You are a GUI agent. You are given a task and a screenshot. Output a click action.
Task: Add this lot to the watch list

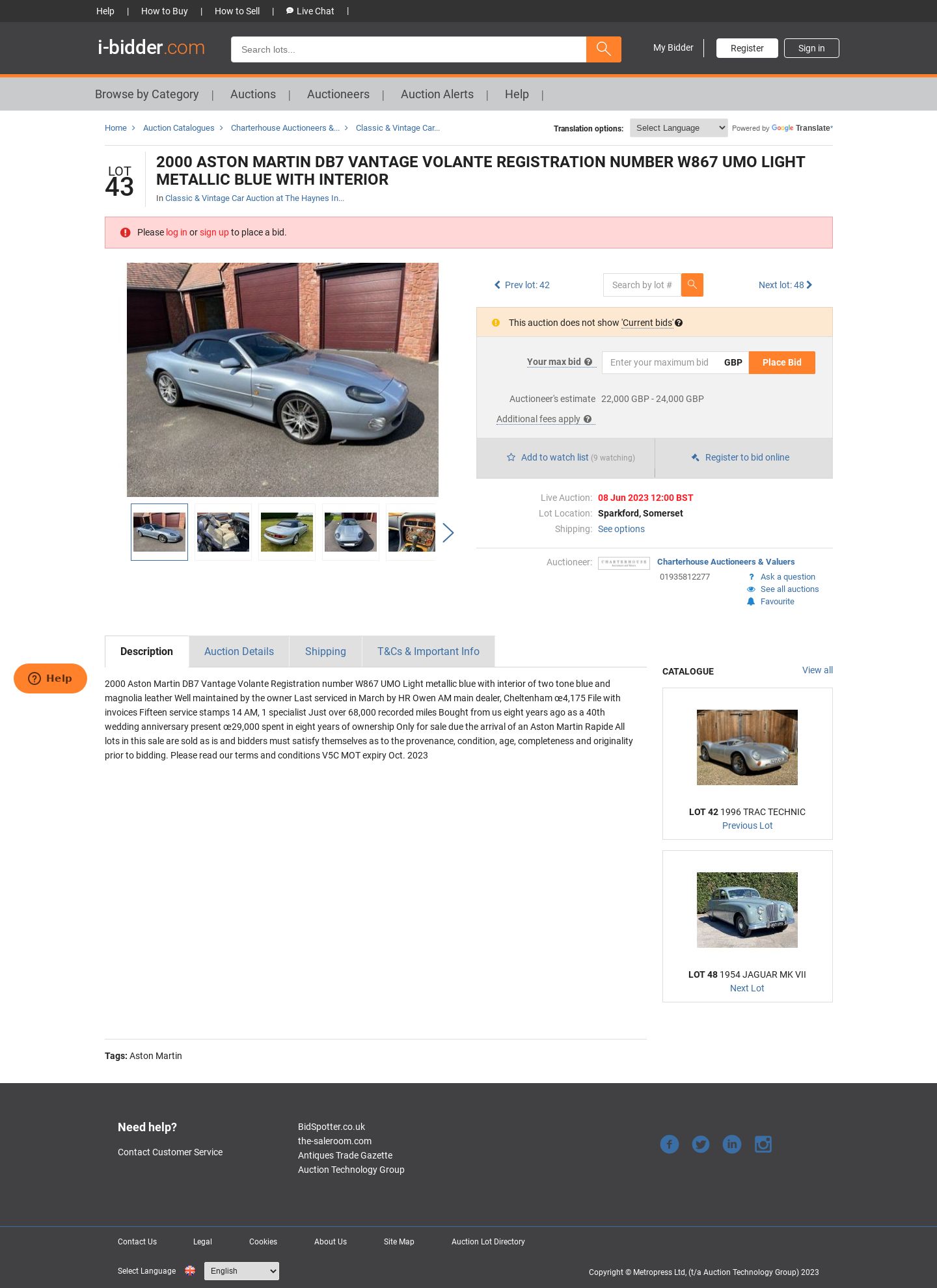tap(554, 457)
